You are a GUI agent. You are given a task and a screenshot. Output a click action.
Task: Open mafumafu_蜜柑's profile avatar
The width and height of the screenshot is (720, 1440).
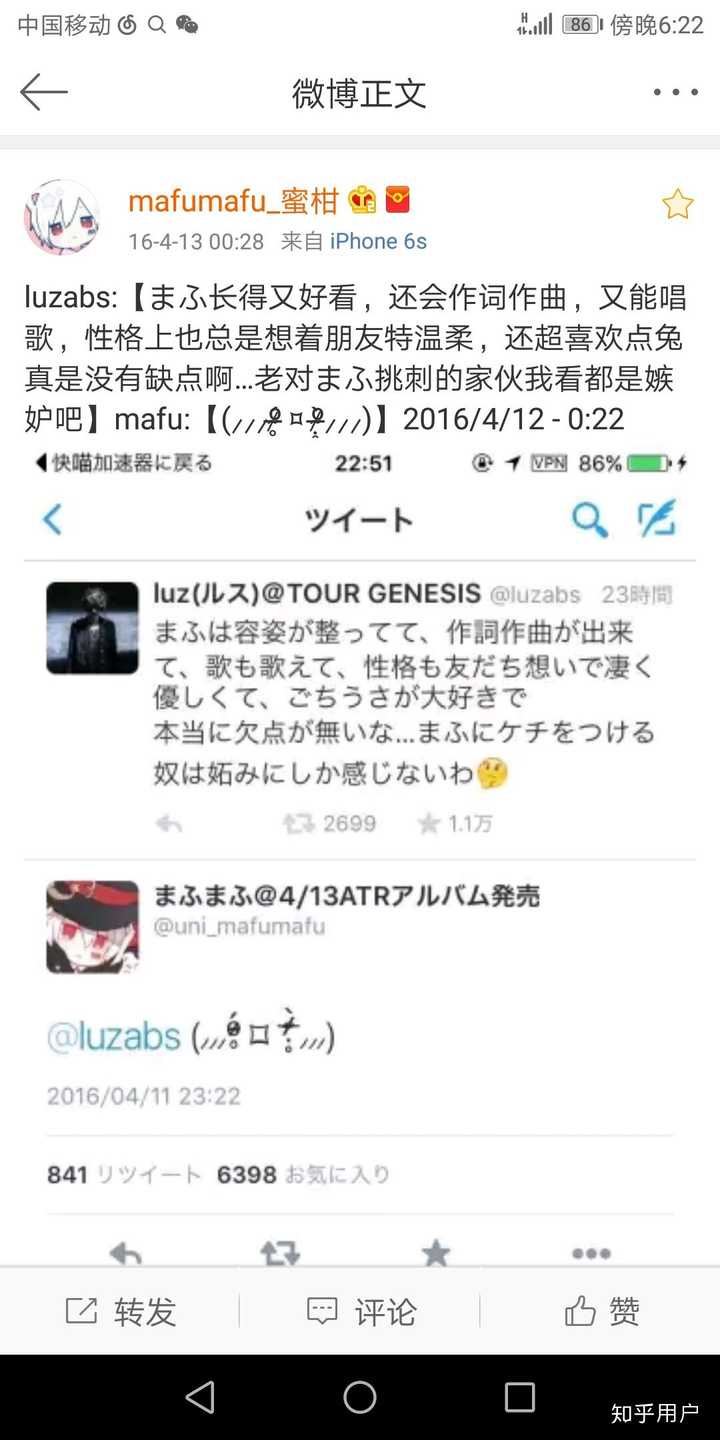click(x=62, y=217)
